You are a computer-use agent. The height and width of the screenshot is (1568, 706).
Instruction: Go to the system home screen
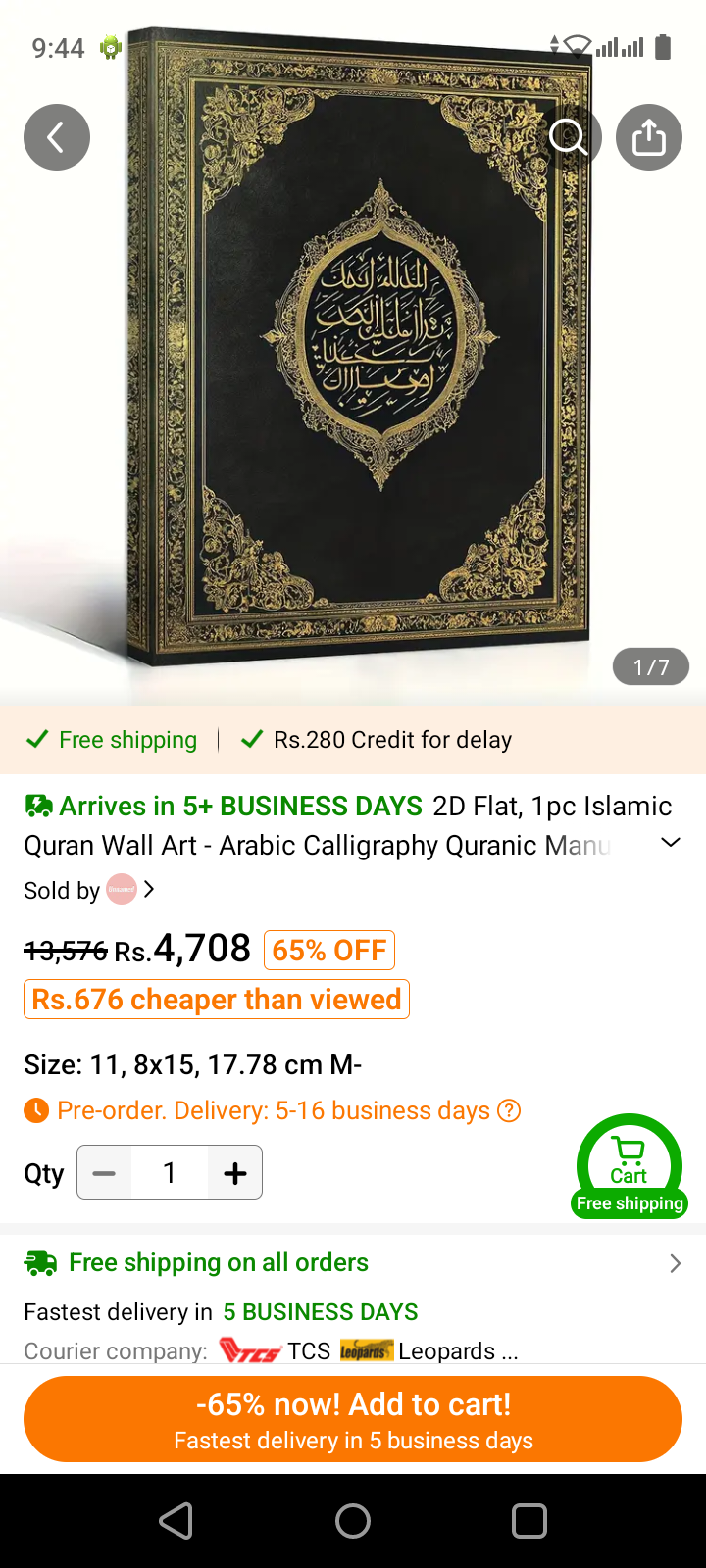tap(353, 1521)
